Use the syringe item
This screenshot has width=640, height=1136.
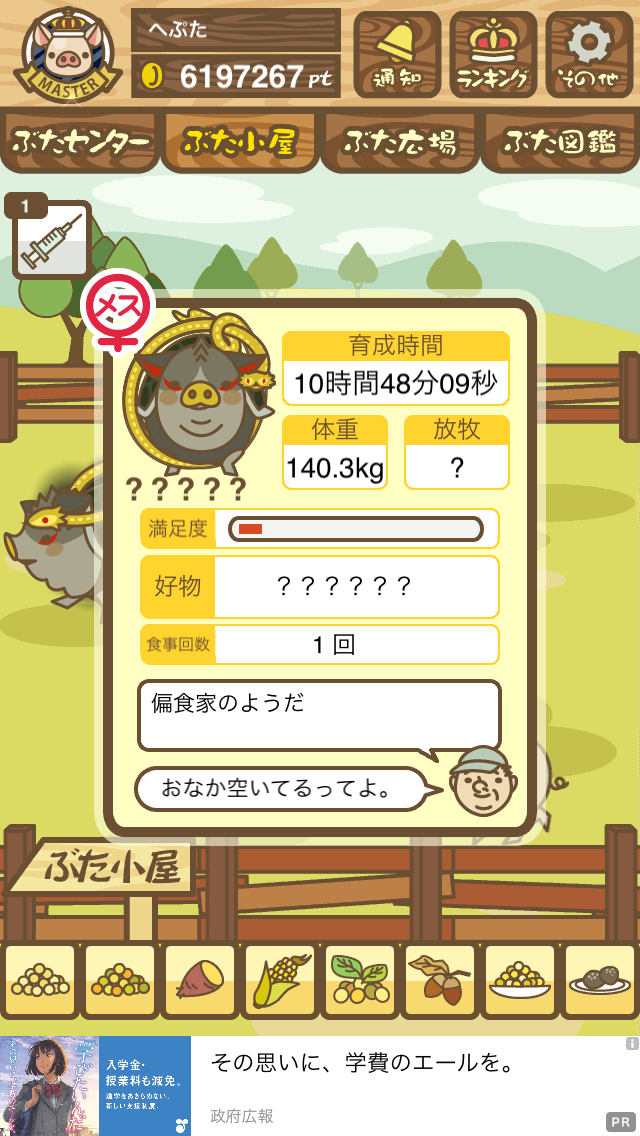[51, 239]
